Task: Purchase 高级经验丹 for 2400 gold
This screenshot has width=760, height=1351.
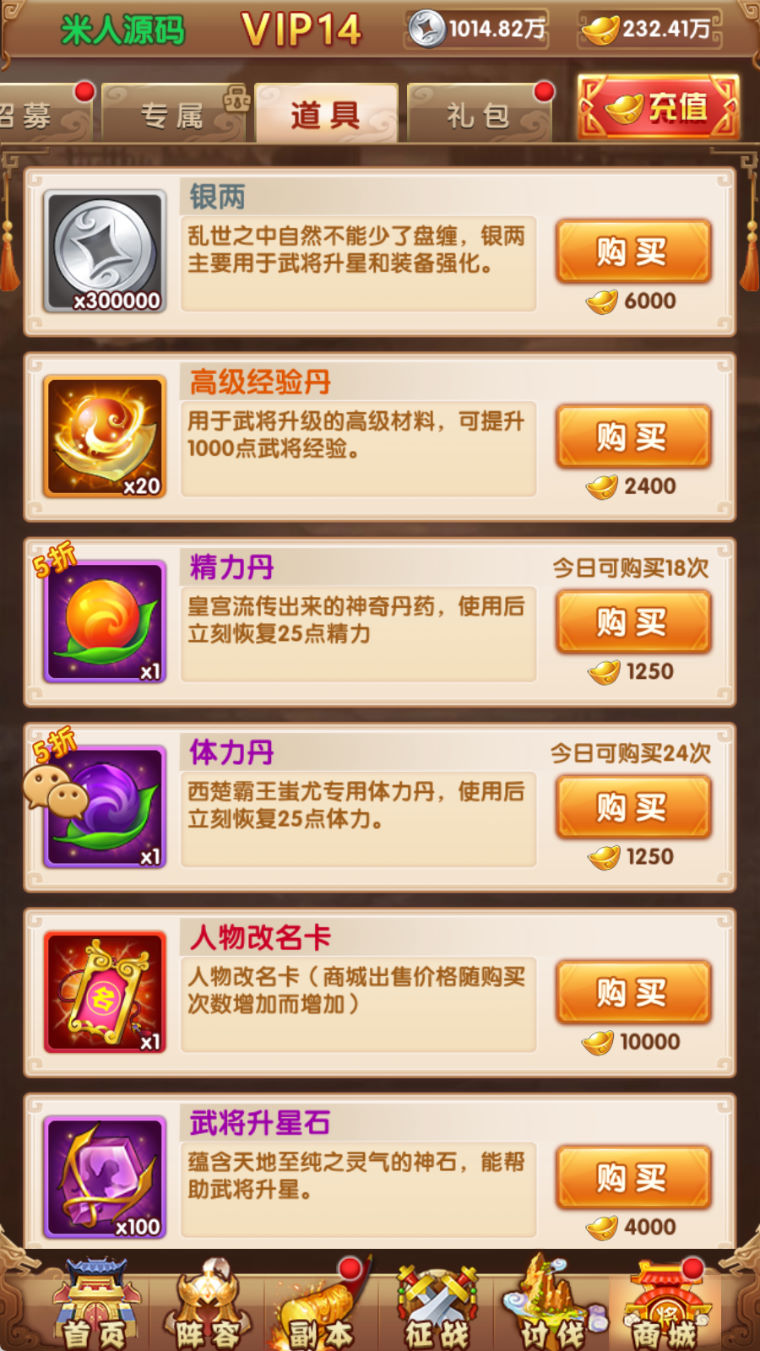Action: [633, 436]
